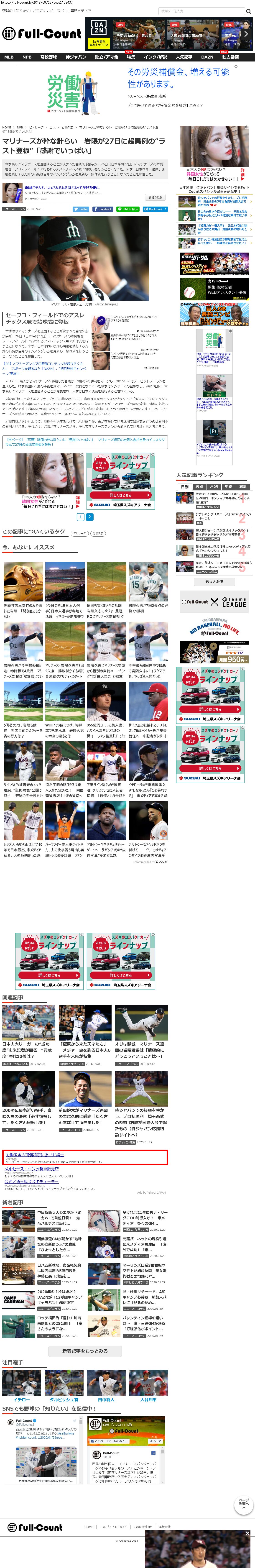Open featured player 大谷翔平
This screenshot has height=1568, width=255.
point(148,1399)
